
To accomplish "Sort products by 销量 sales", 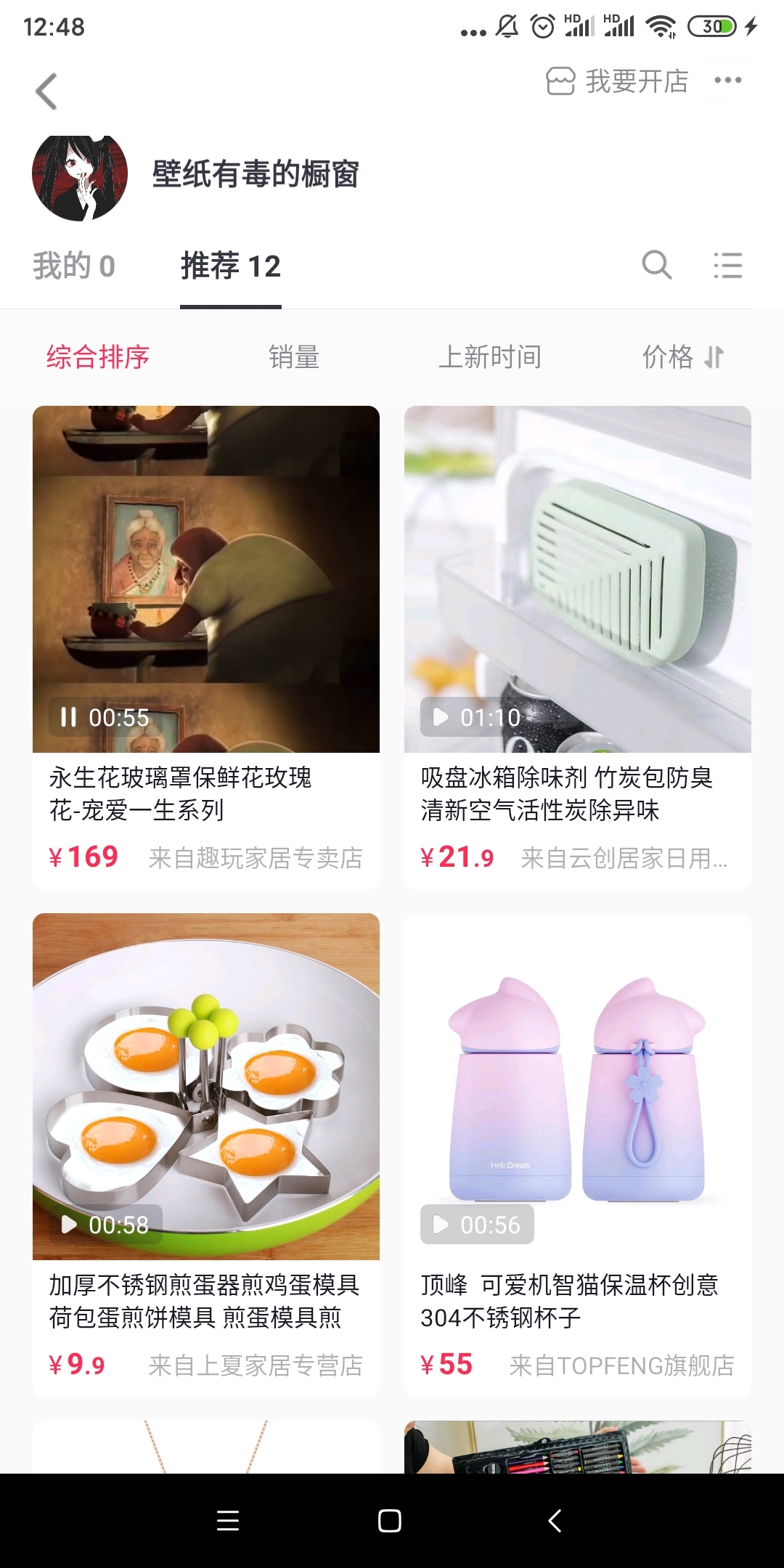I will [292, 356].
